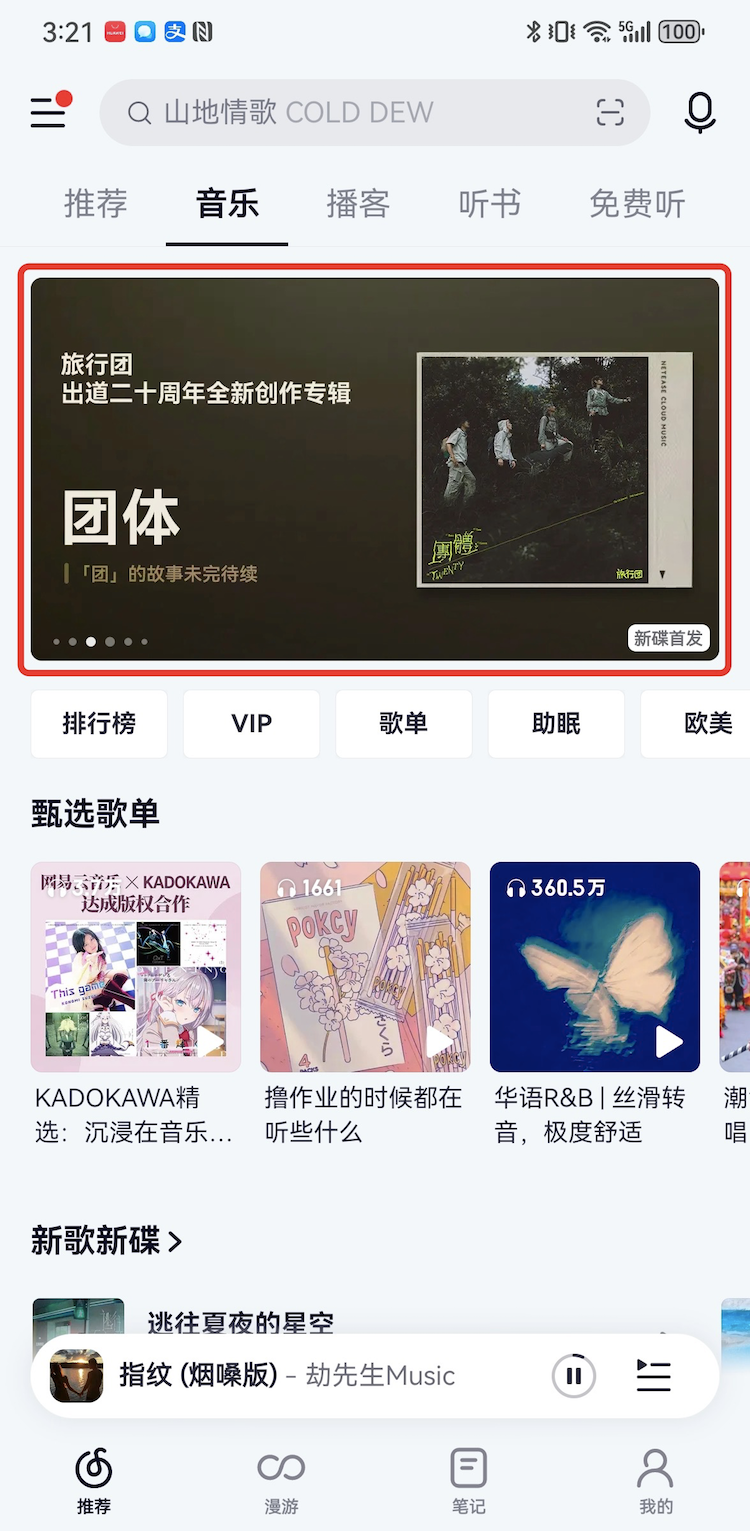Screen dimensions: 750x1531
Task: Switch to the 推荐 top tab
Action: pyautogui.click(x=96, y=204)
